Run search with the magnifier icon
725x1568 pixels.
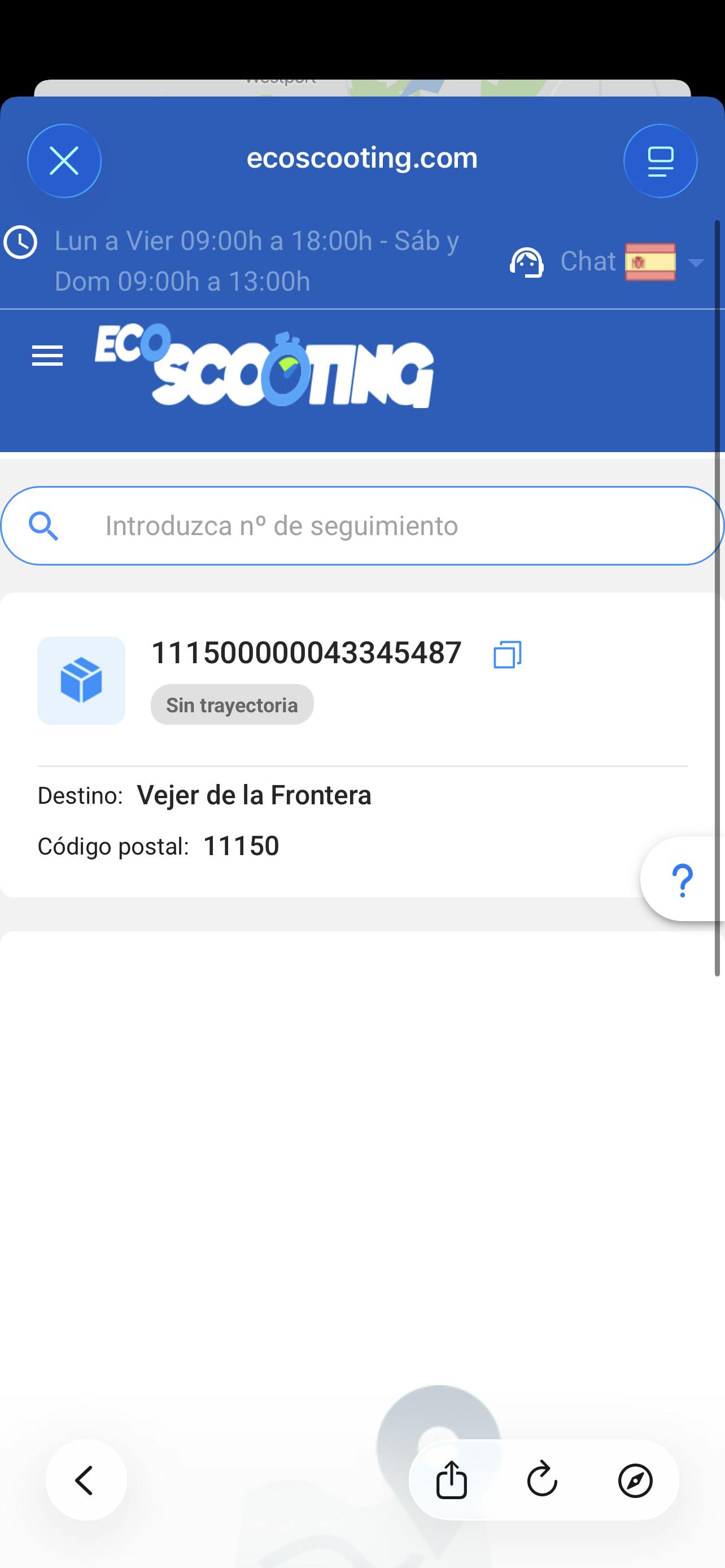pyautogui.click(x=43, y=526)
